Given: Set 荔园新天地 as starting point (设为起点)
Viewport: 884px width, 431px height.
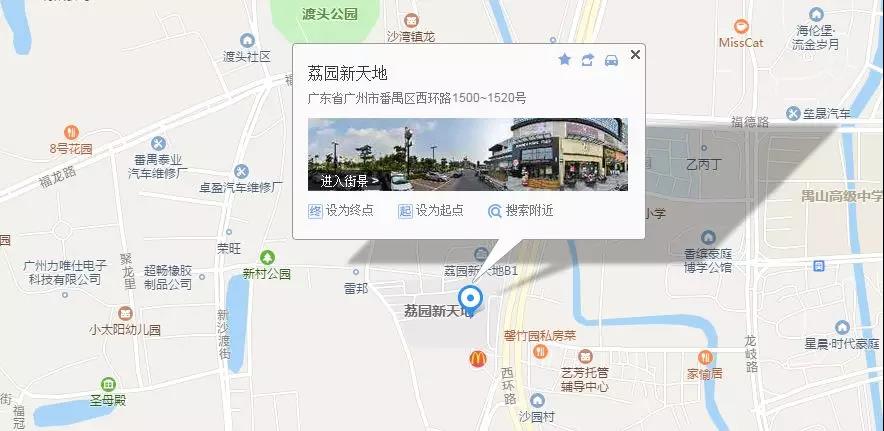Looking at the screenshot, I should point(430,211).
